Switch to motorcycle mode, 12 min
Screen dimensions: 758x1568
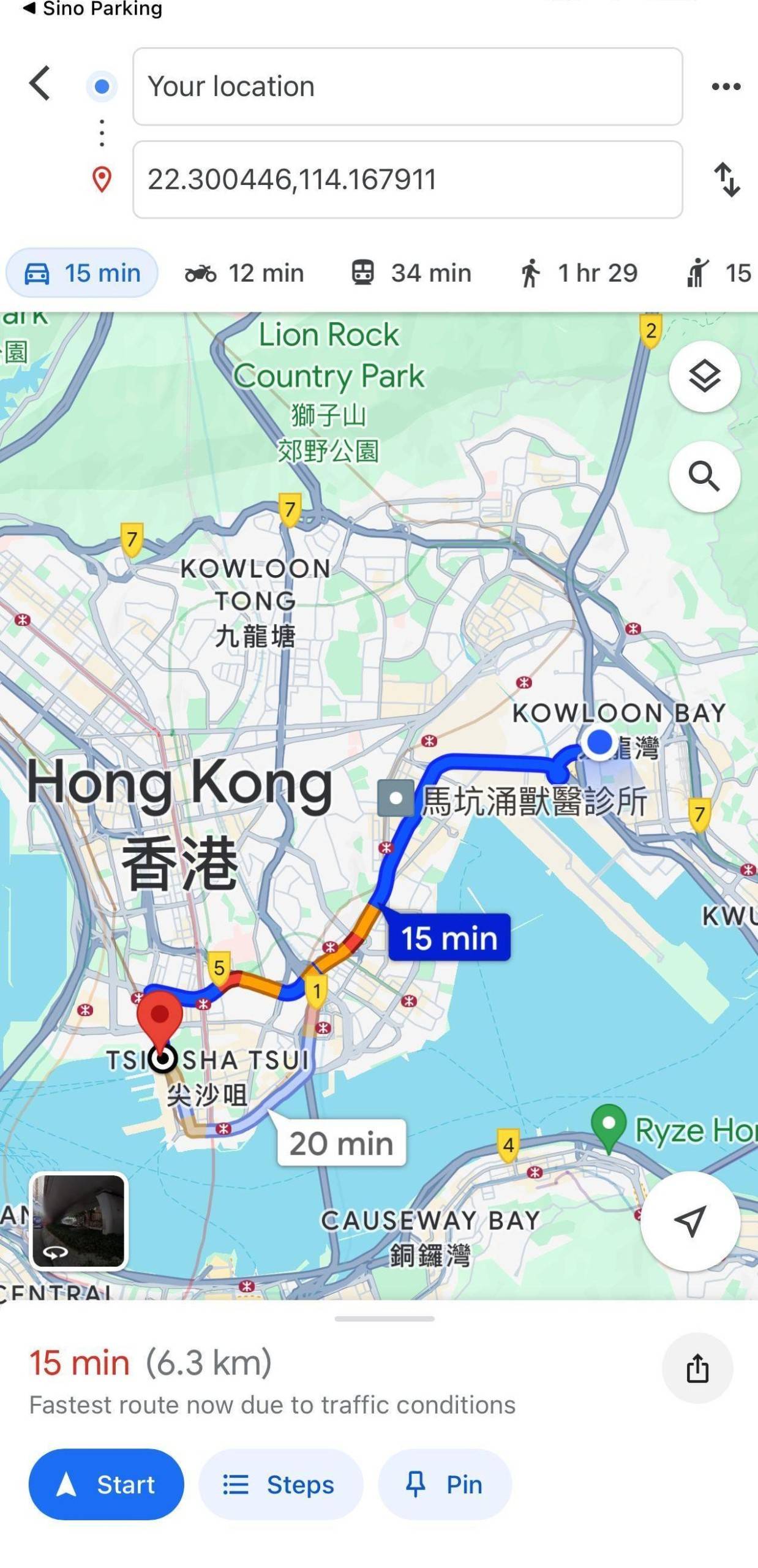(244, 273)
